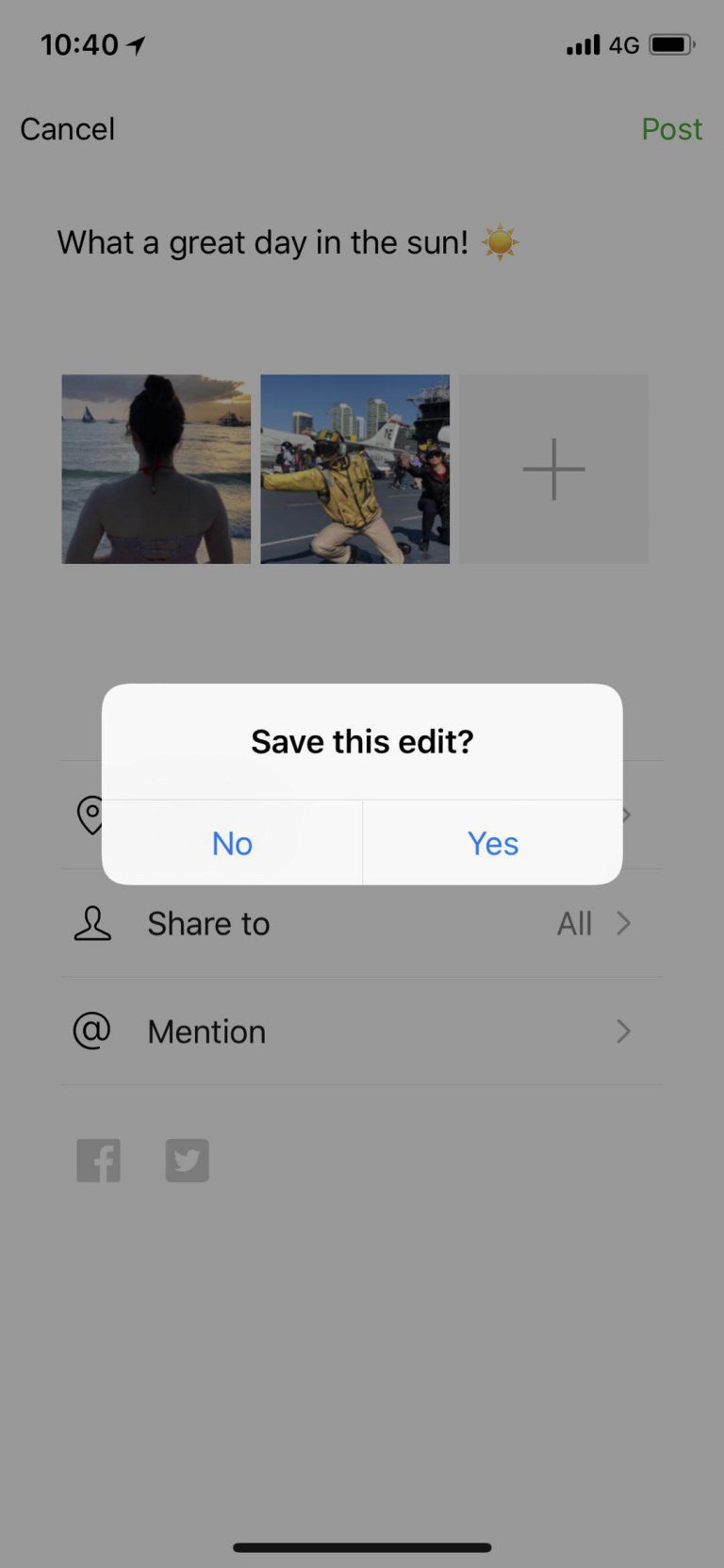Screen dimensions: 724x1568
Task: Open location settings via the row chevron
Action: tap(623, 815)
